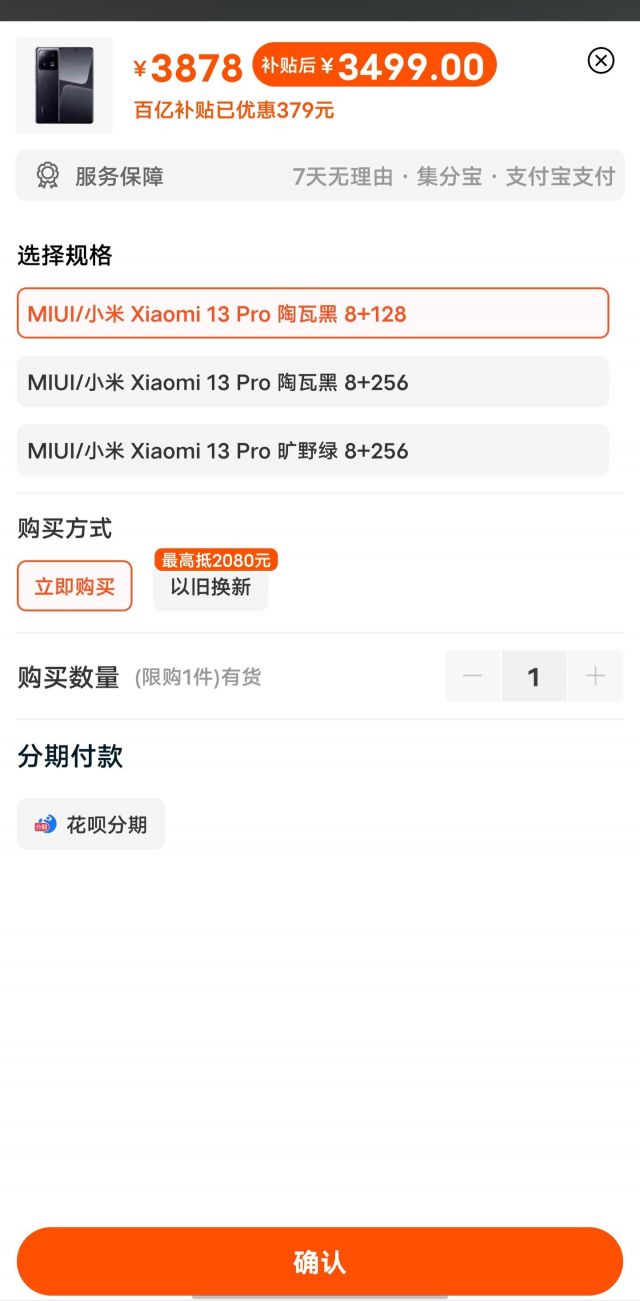This screenshot has height=1301, width=640.
Task: Select 立即购买 purchase method
Action: coord(75,586)
